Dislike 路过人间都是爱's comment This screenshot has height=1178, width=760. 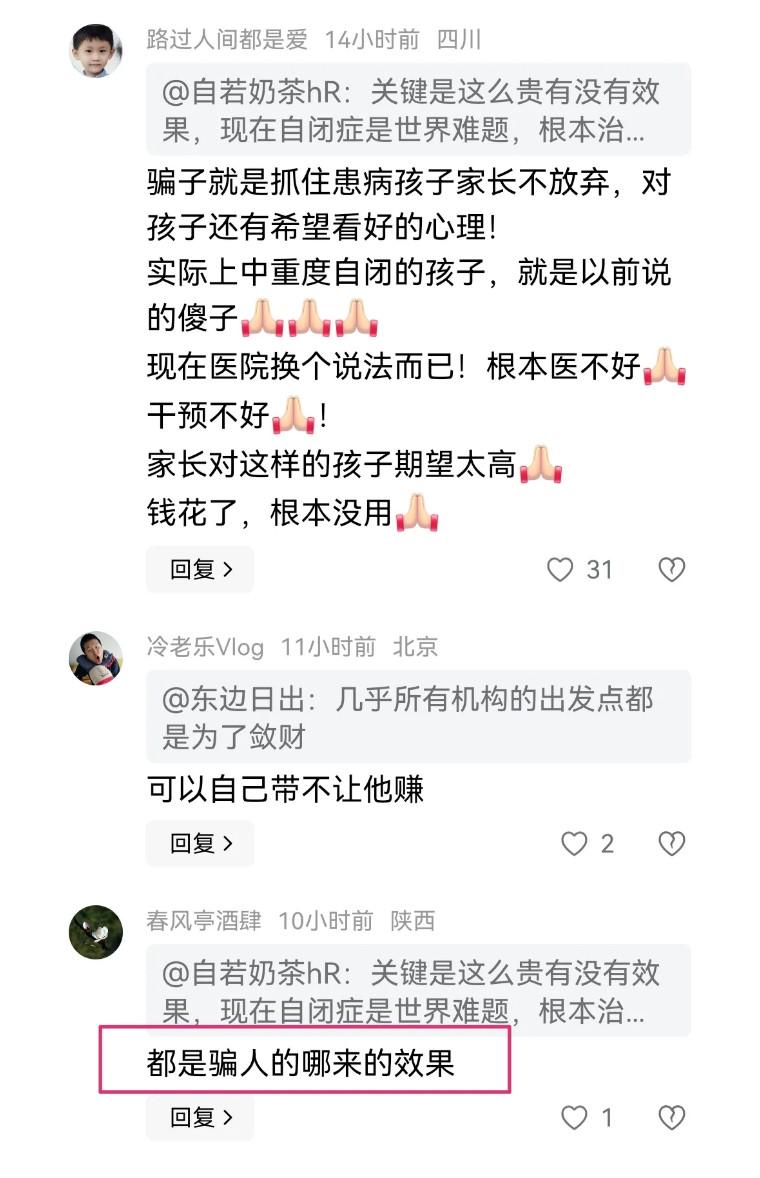point(671,570)
